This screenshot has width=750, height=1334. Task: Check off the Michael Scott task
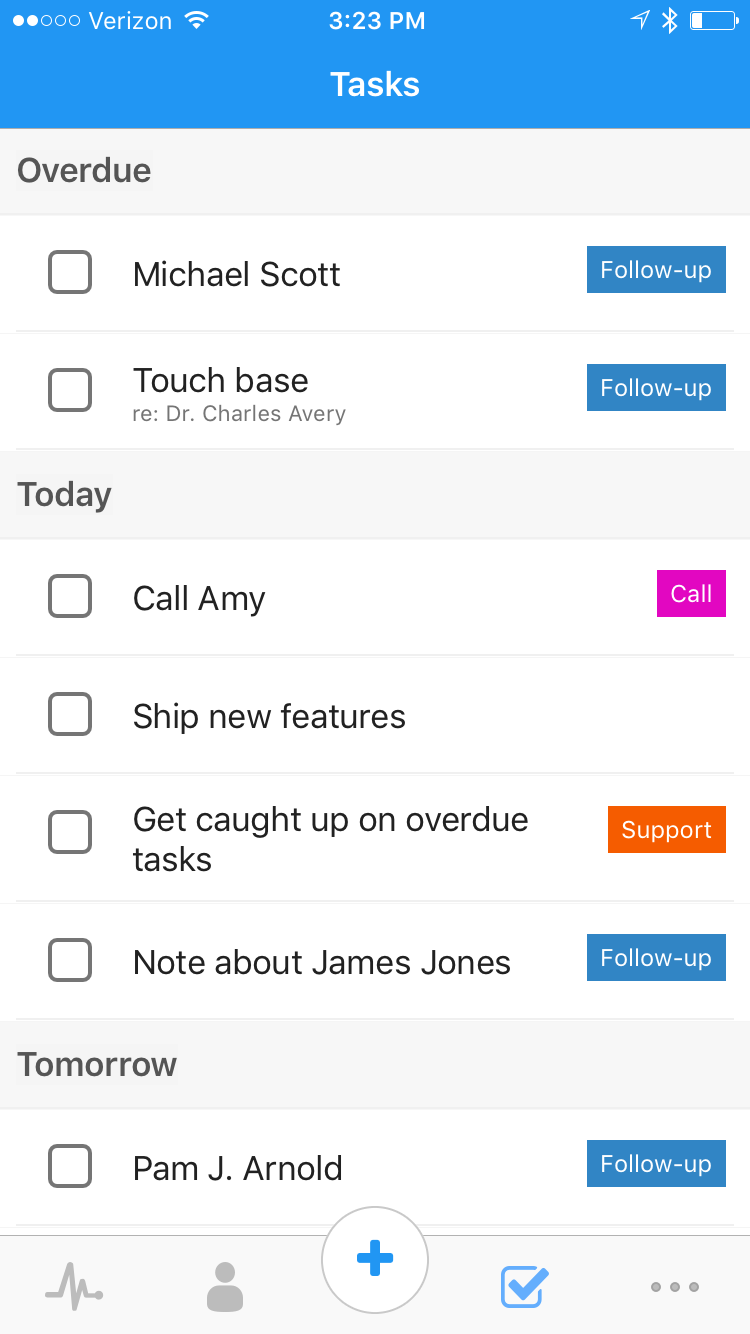[70, 272]
